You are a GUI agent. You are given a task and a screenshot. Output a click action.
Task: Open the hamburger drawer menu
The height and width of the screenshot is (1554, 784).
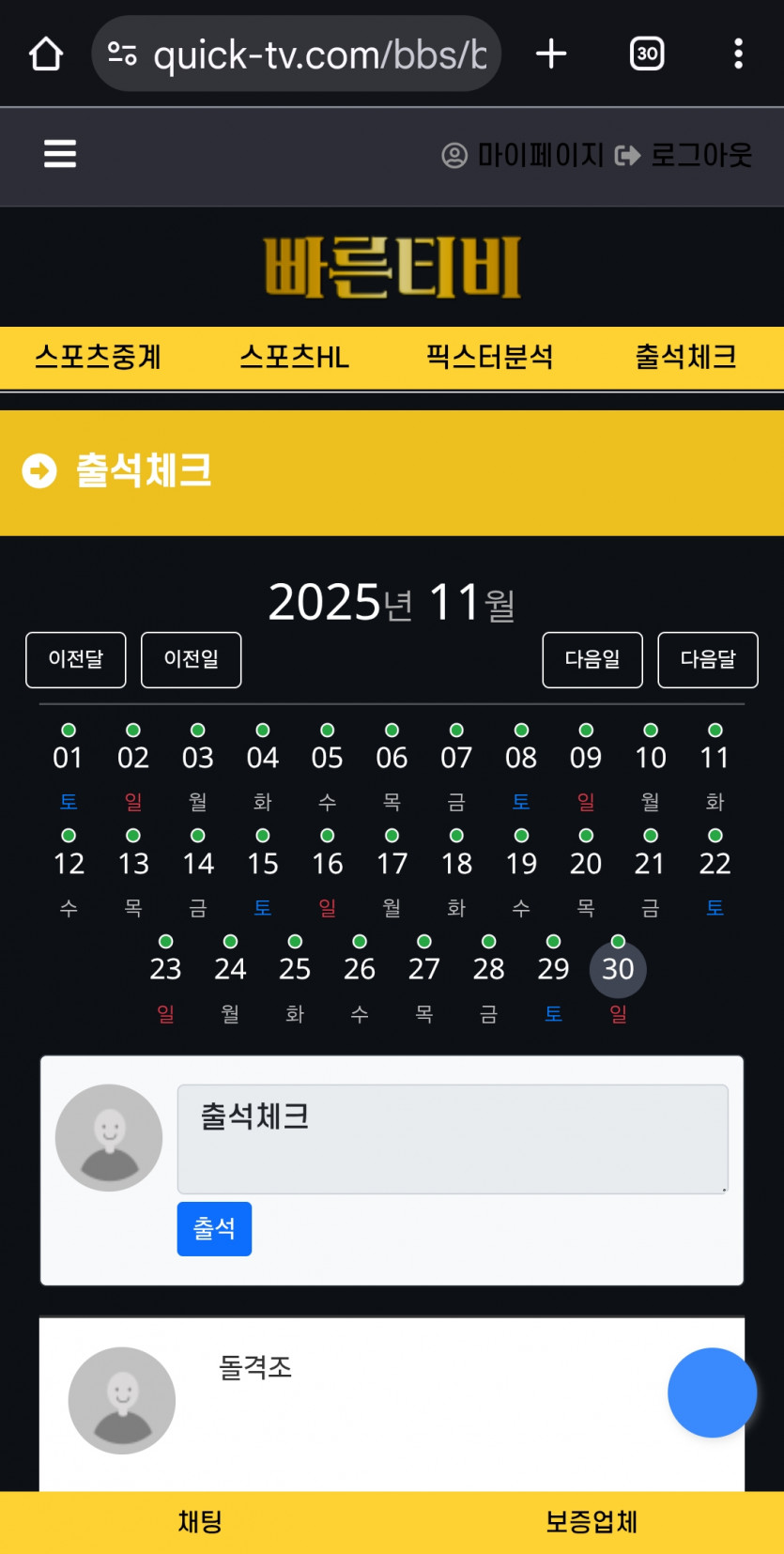pos(60,154)
